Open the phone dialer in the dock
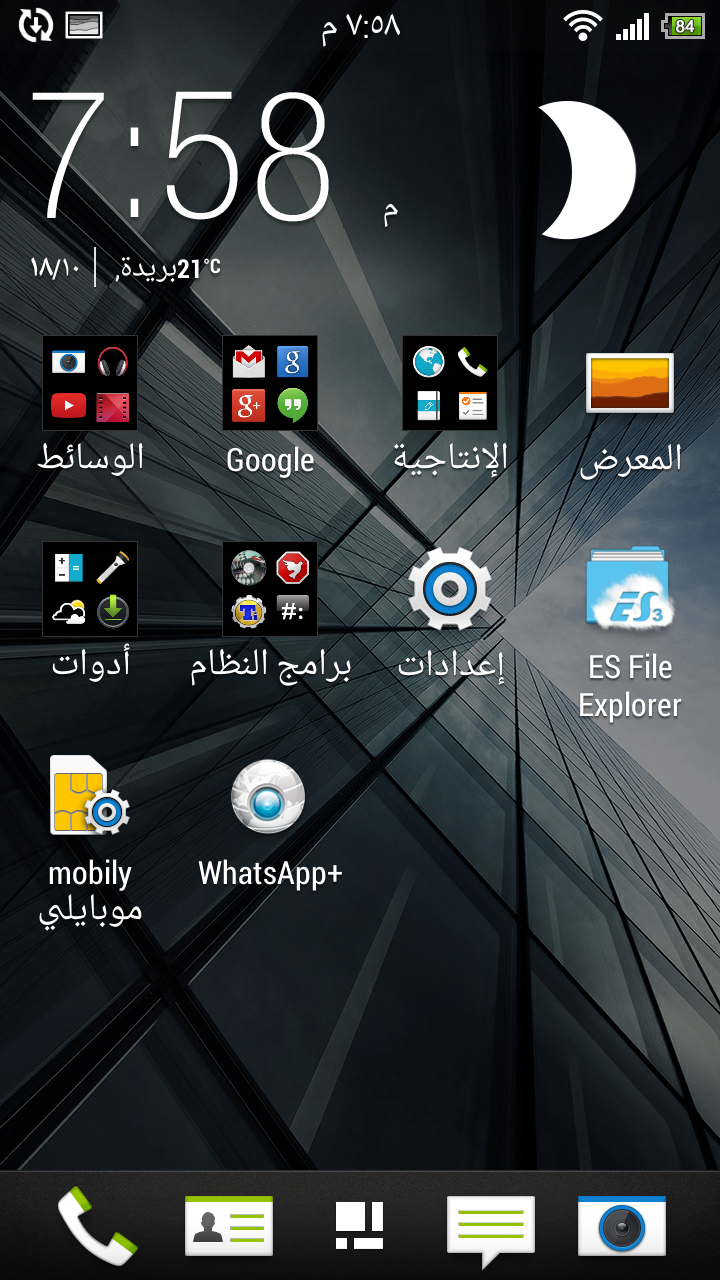 pyautogui.click(x=96, y=1226)
